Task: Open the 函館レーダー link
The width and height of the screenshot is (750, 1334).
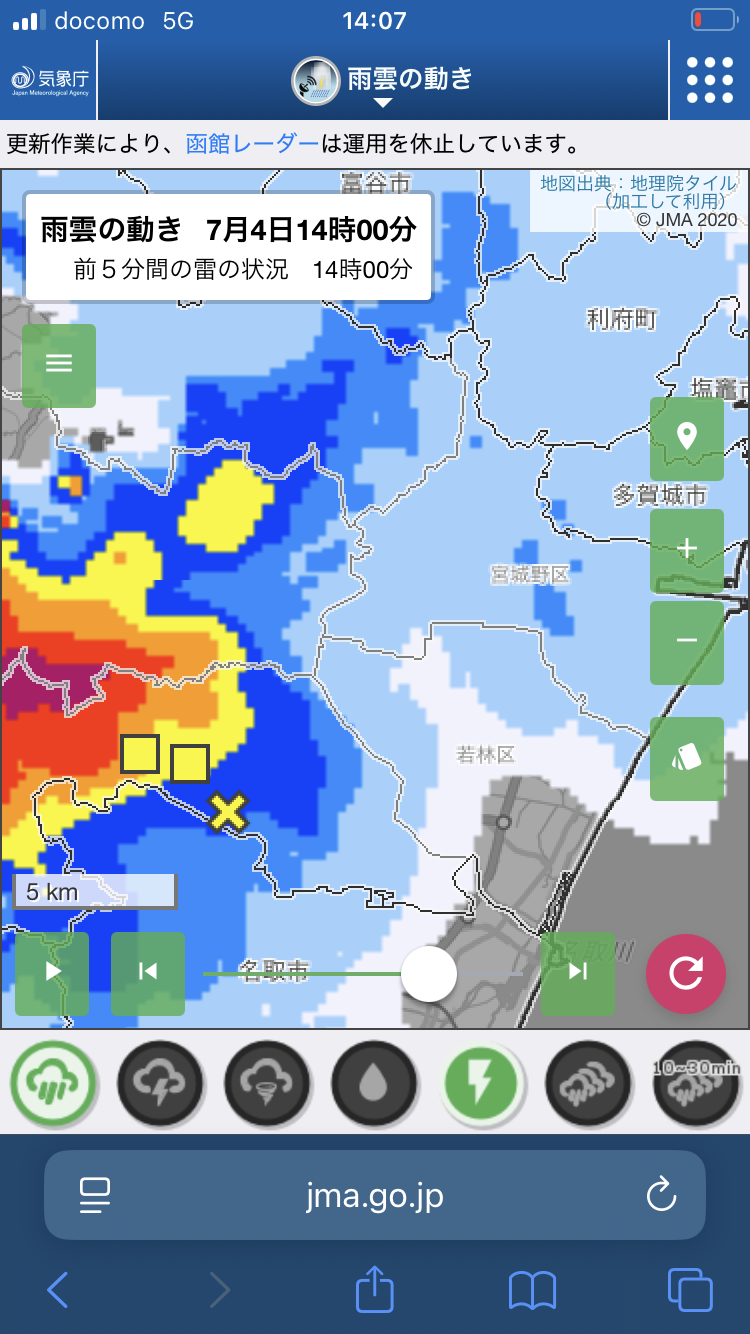Action: 252,143
